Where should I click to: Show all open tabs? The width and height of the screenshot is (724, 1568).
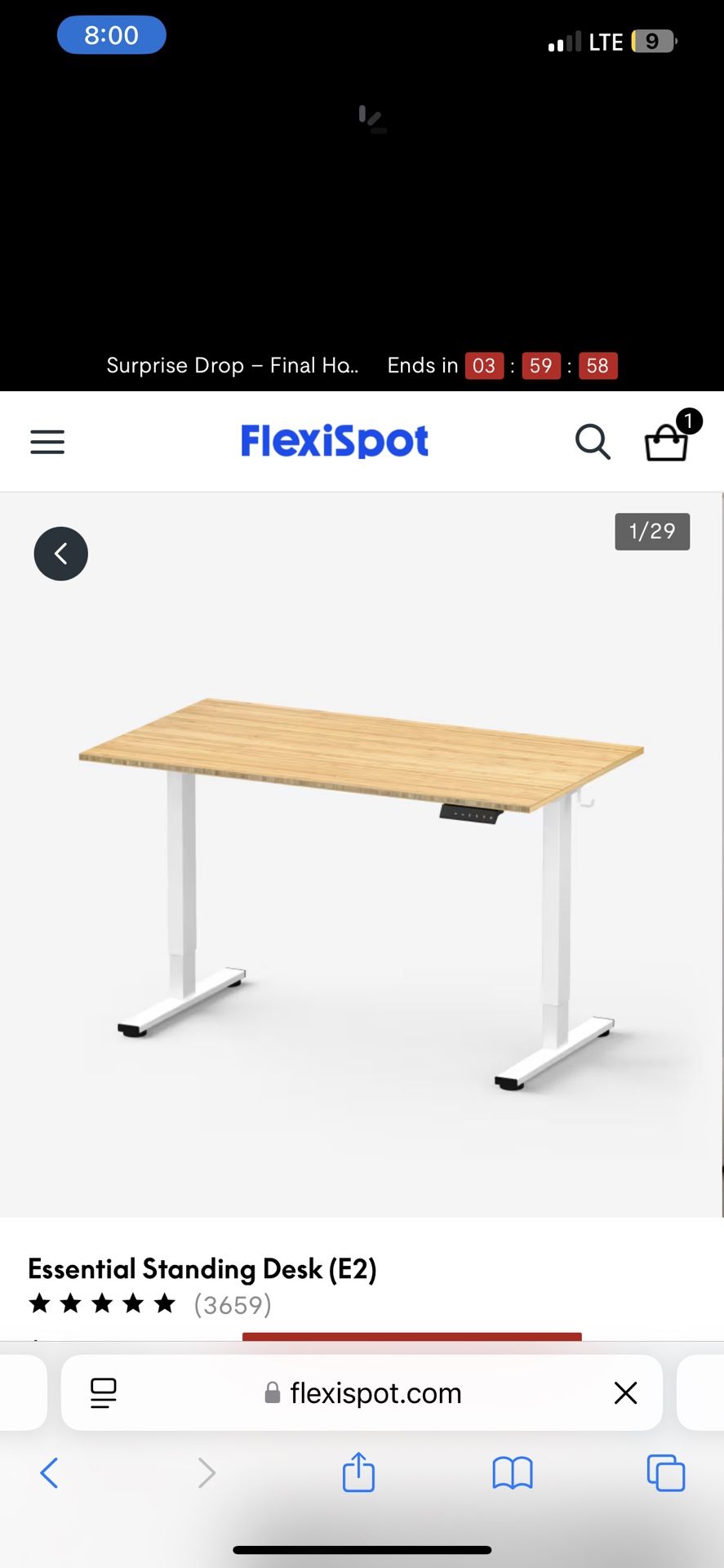[x=665, y=1472]
